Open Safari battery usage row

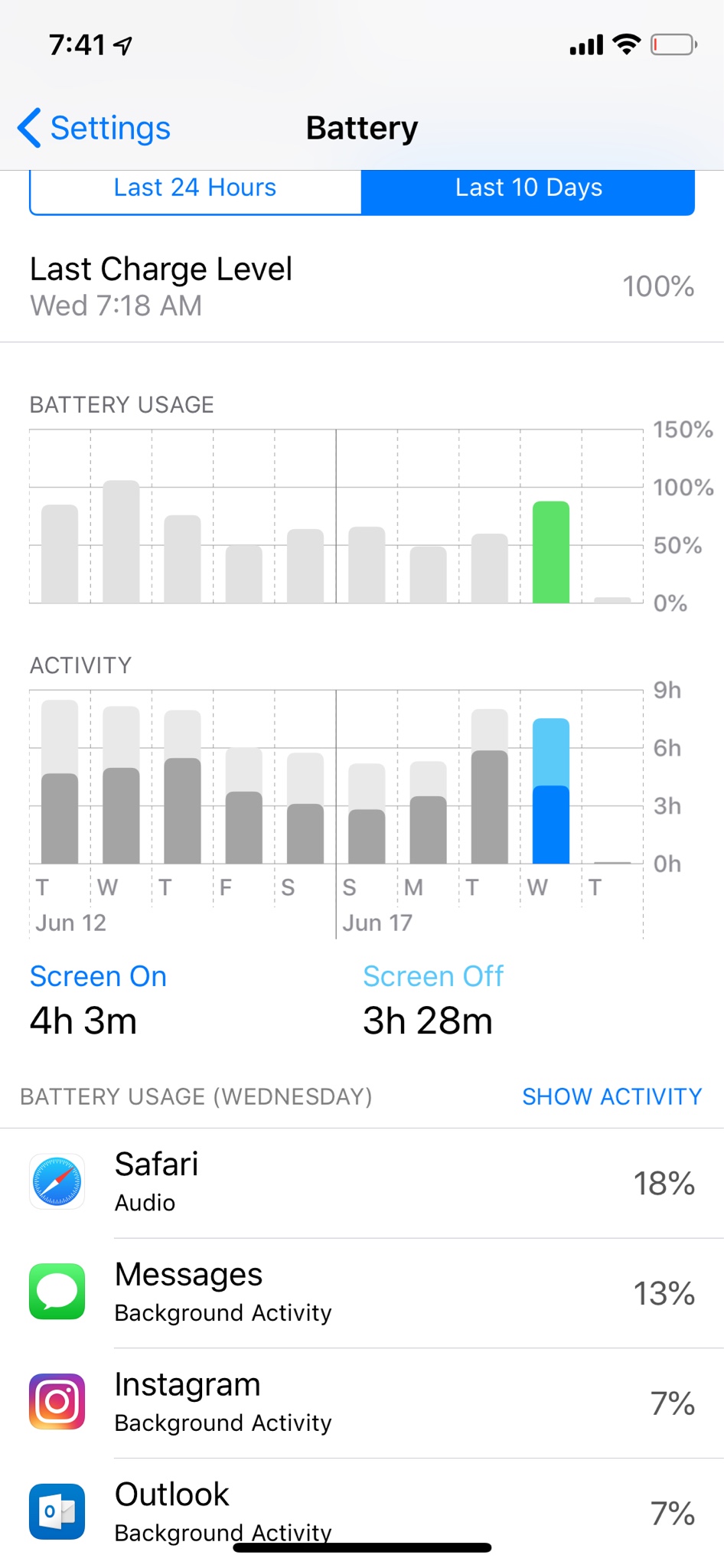[362, 1183]
